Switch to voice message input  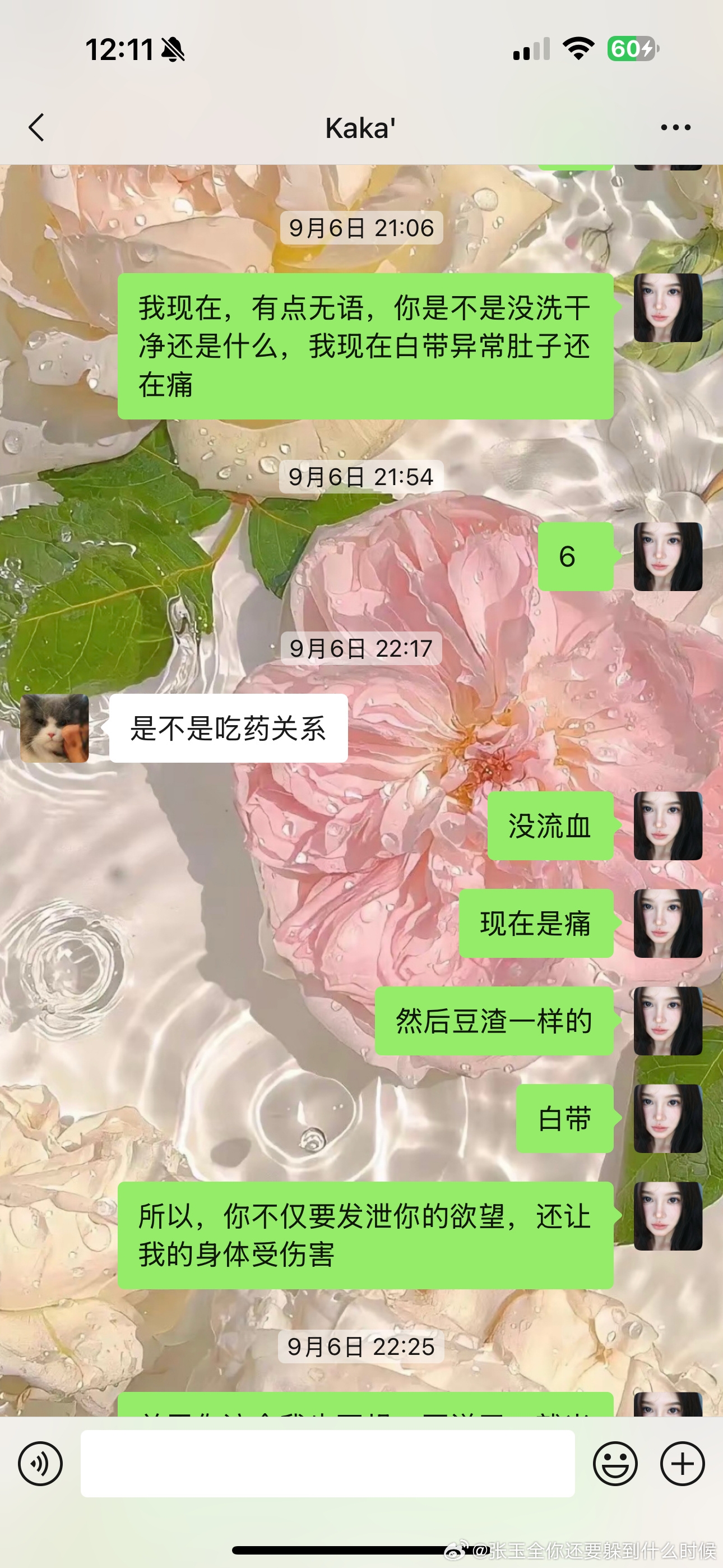[40, 1463]
